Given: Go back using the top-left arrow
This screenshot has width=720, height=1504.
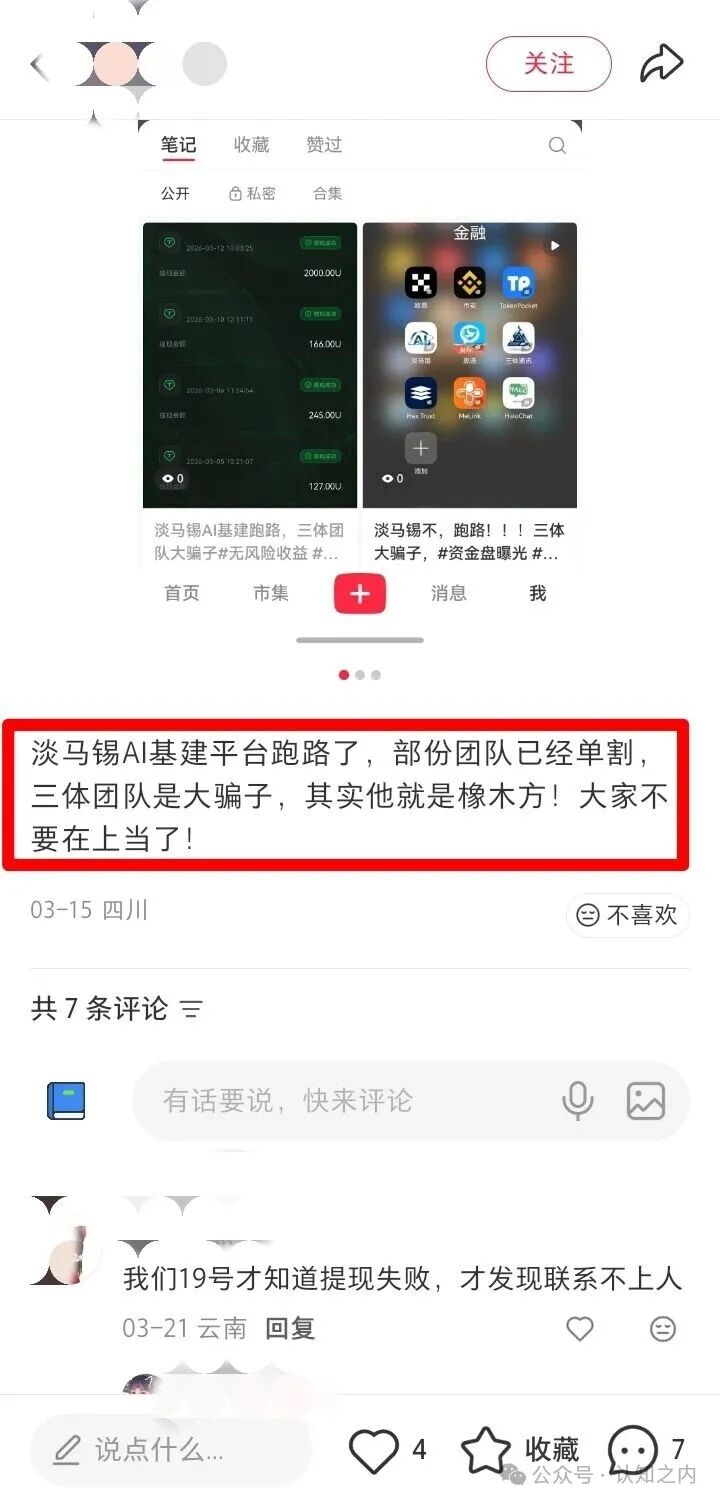Looking at the screenshot, I should tap(38, 66).
